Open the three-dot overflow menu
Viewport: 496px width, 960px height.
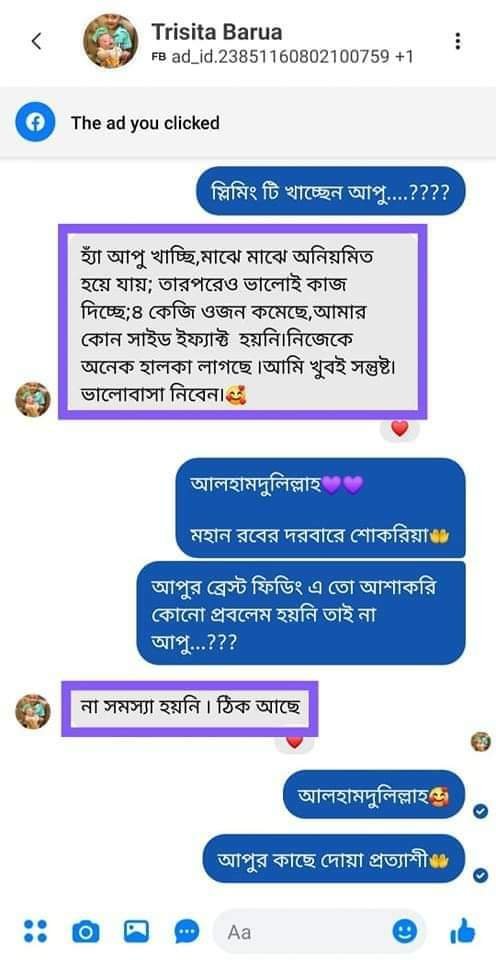(457, 41)
